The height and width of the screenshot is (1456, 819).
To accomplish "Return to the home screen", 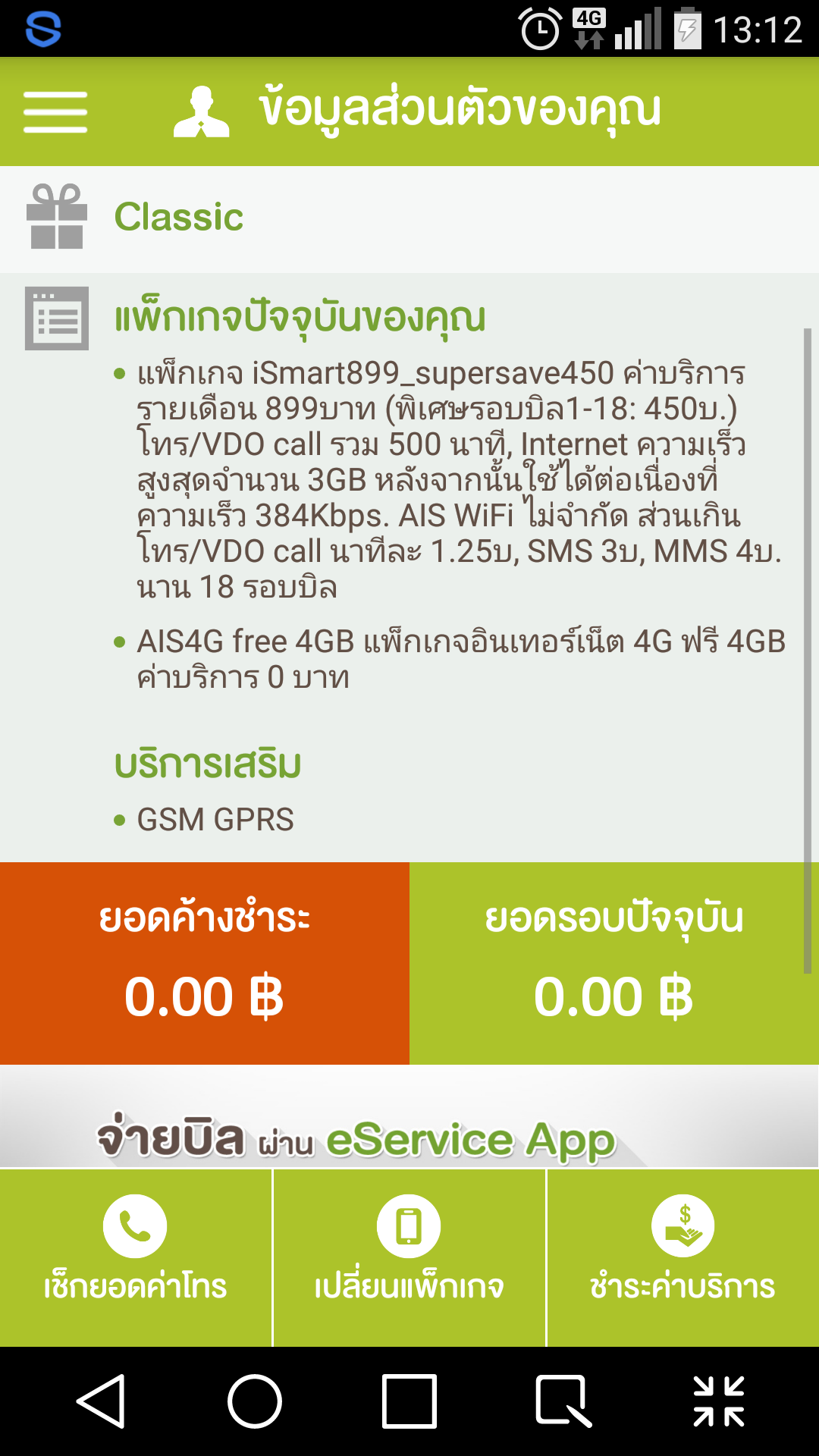I will [x=255, y=1401].
